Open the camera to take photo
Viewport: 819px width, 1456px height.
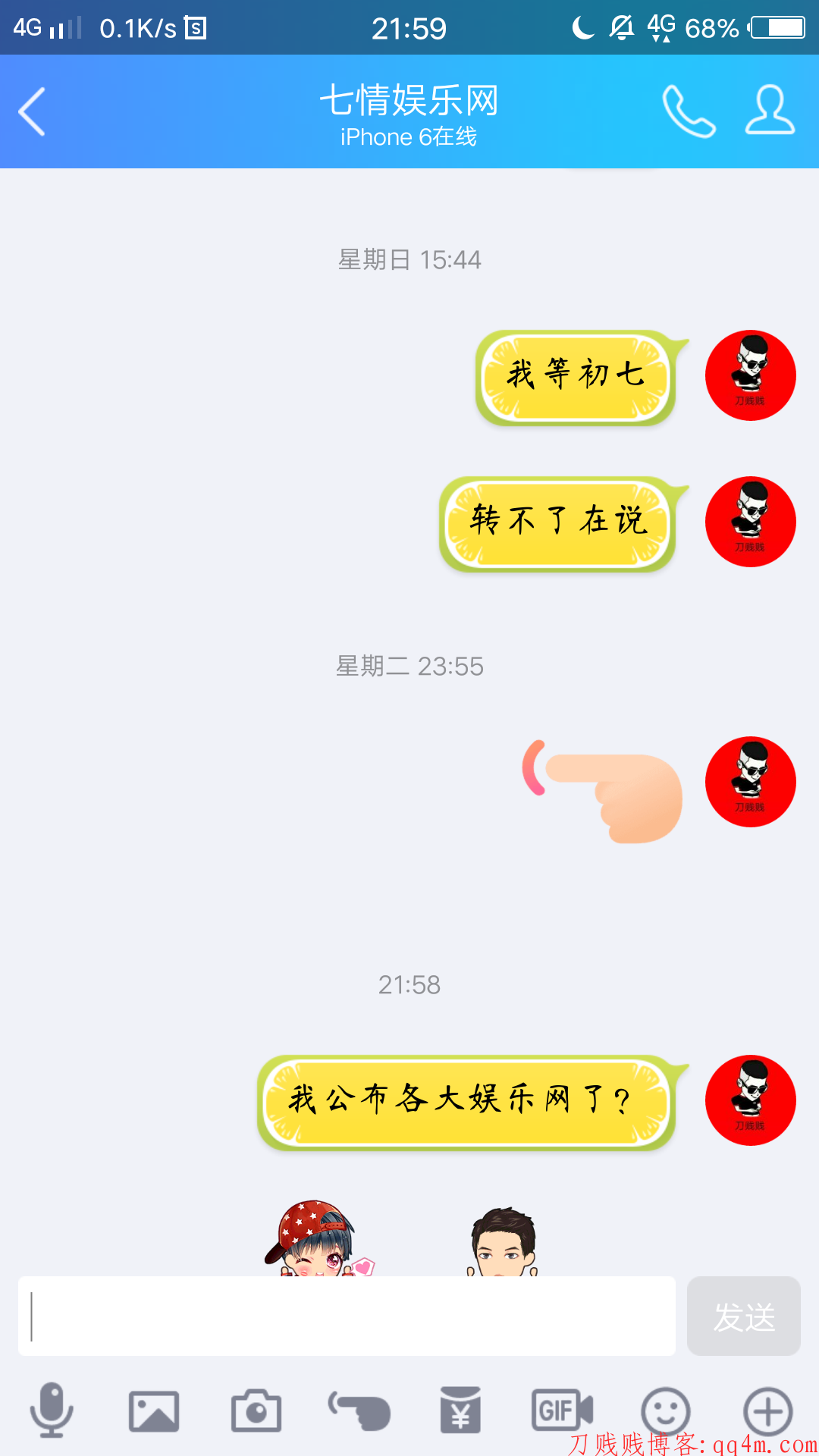256,1410
